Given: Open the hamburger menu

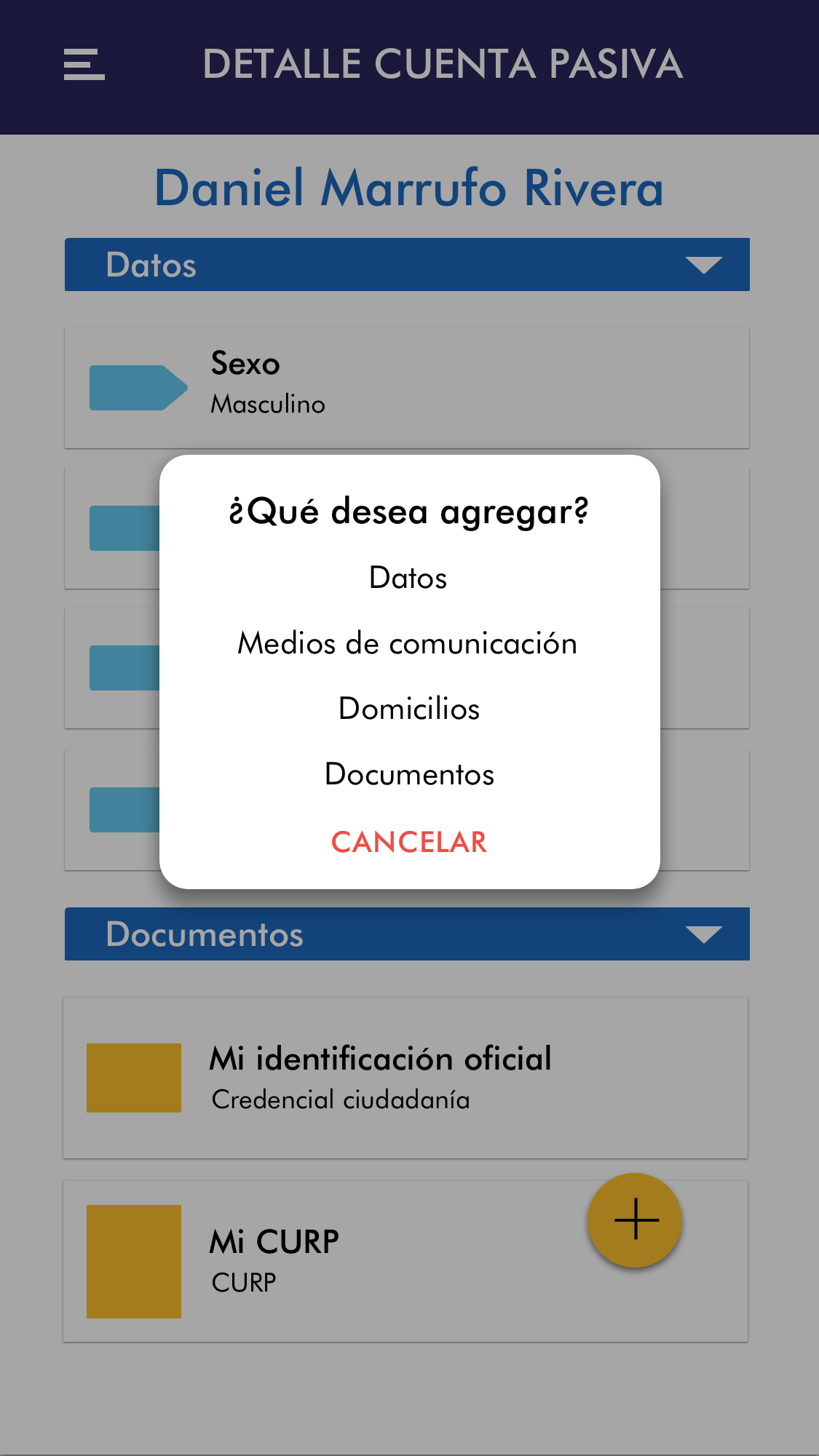Looking at the screenshot, I should coord(84,65).
